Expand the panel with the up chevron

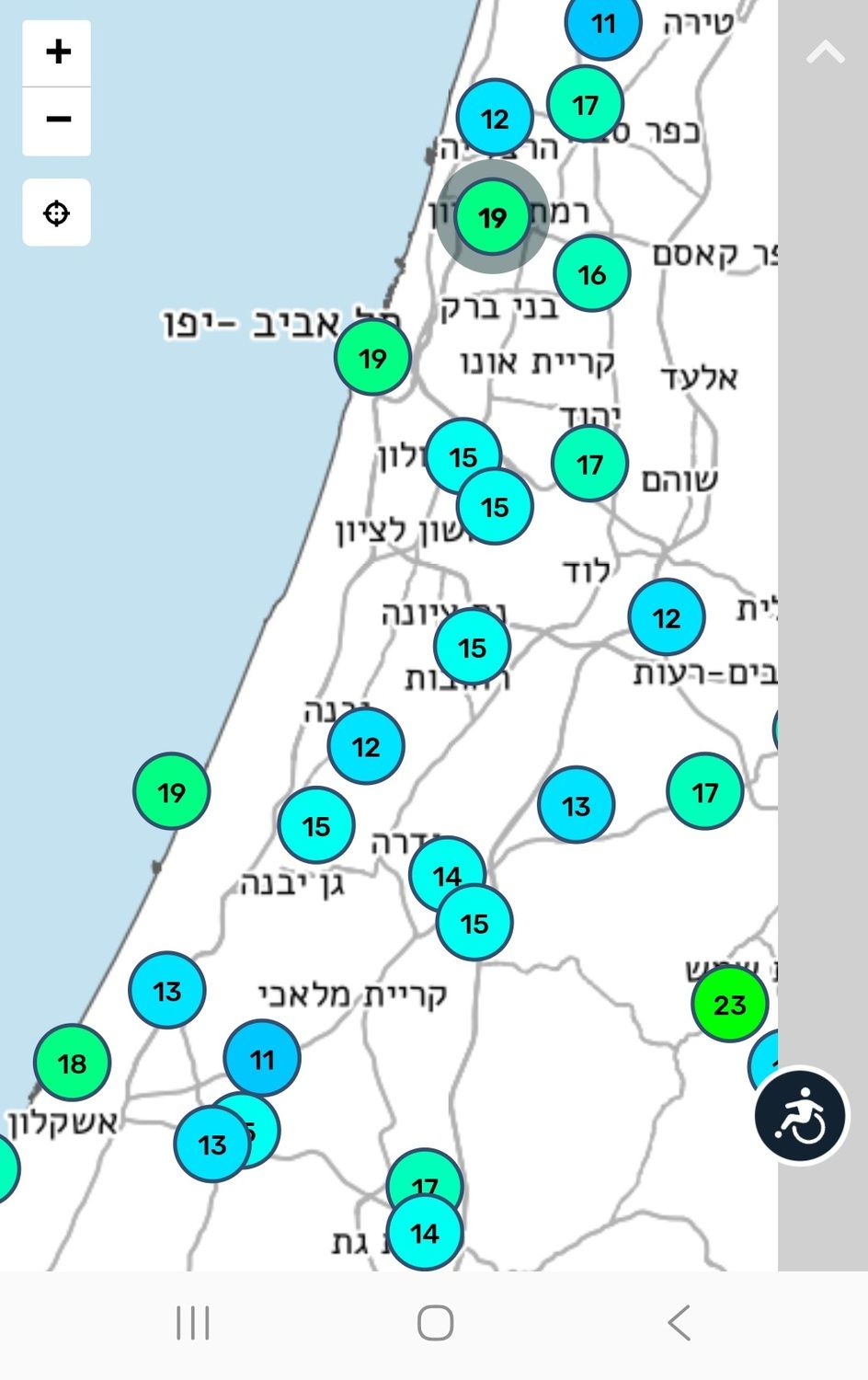click(x=825, y=52)
